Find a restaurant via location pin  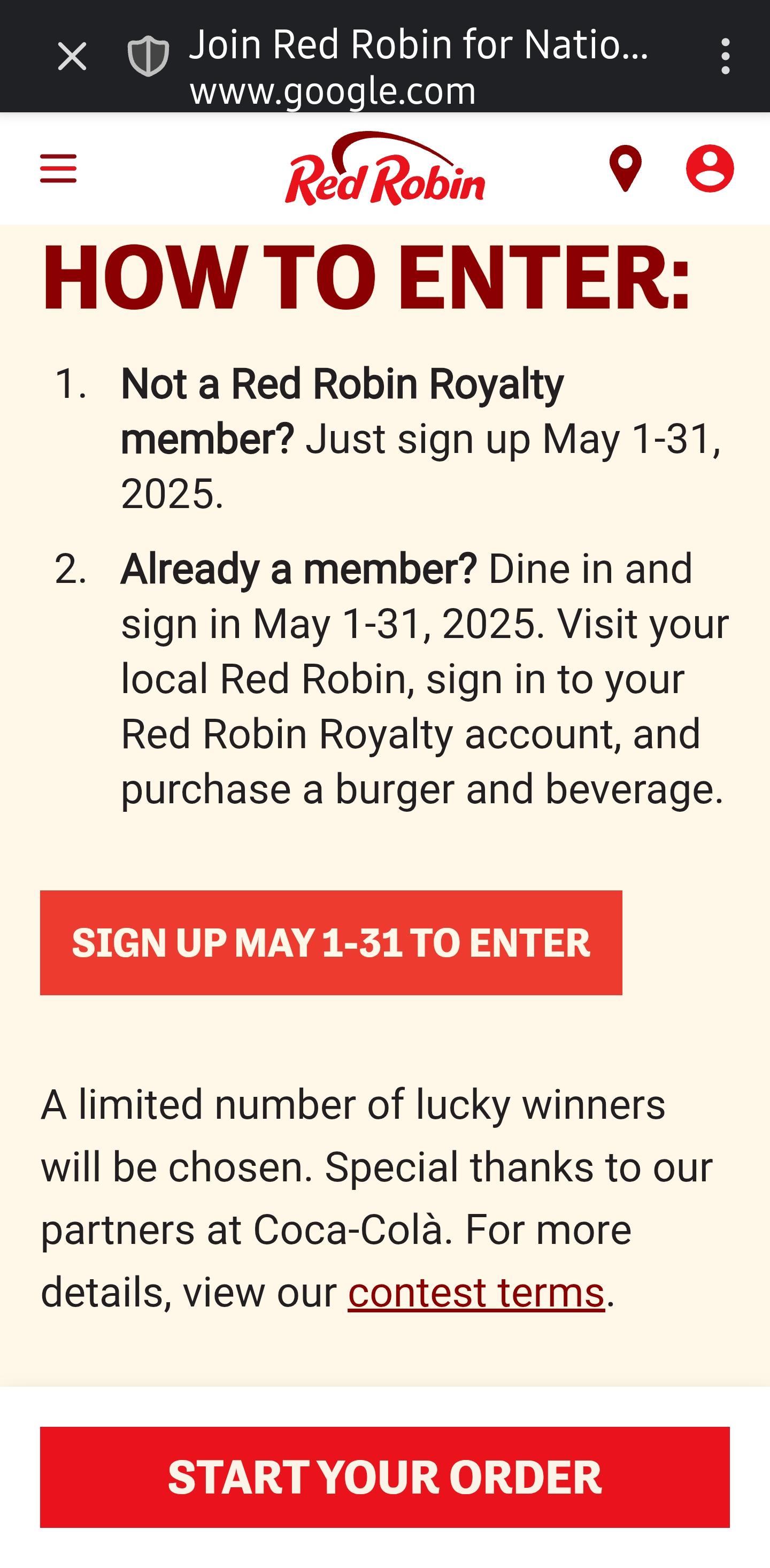[625, 168]
